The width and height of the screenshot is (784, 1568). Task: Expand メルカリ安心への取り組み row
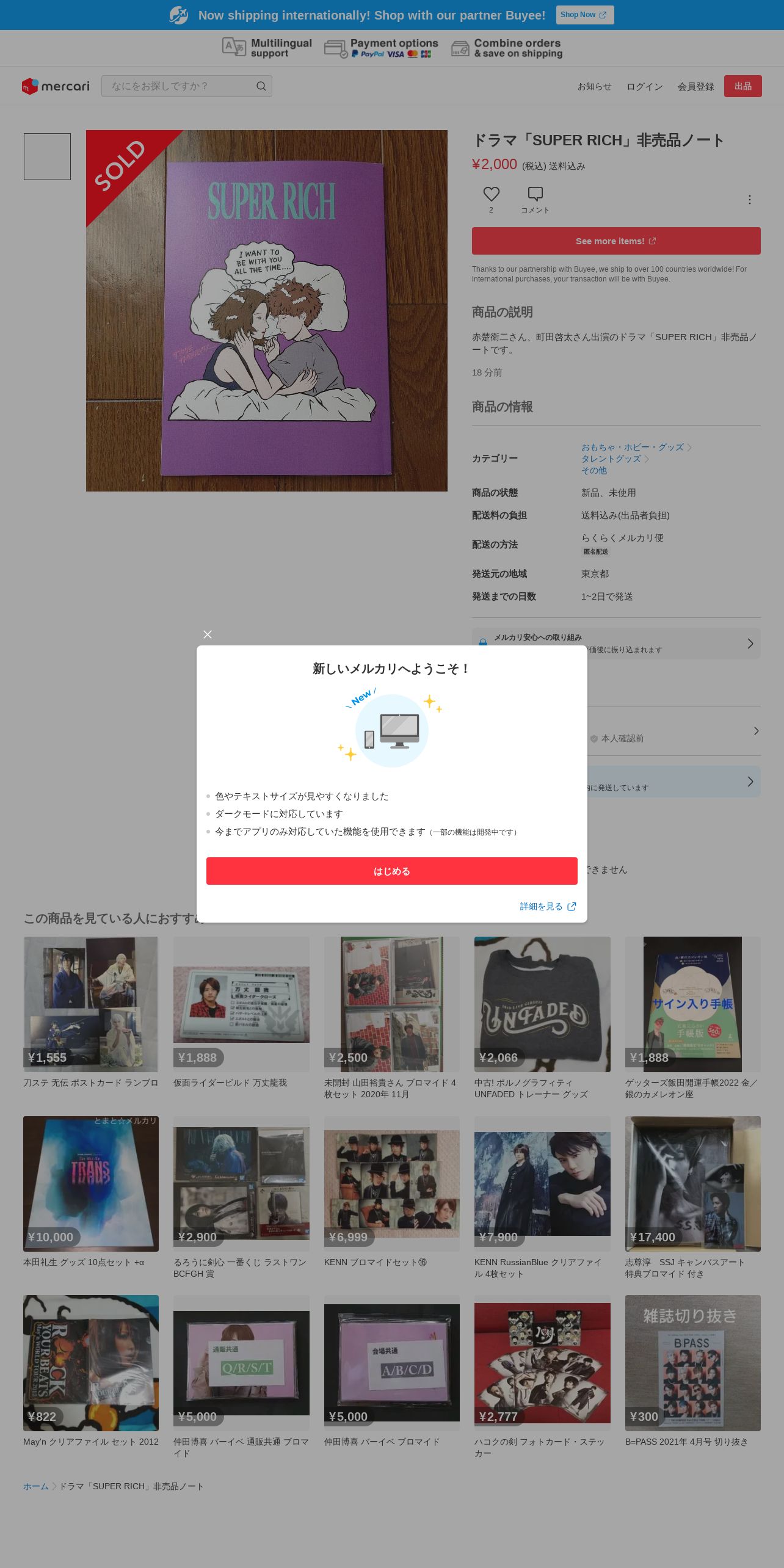click(616, 644)
